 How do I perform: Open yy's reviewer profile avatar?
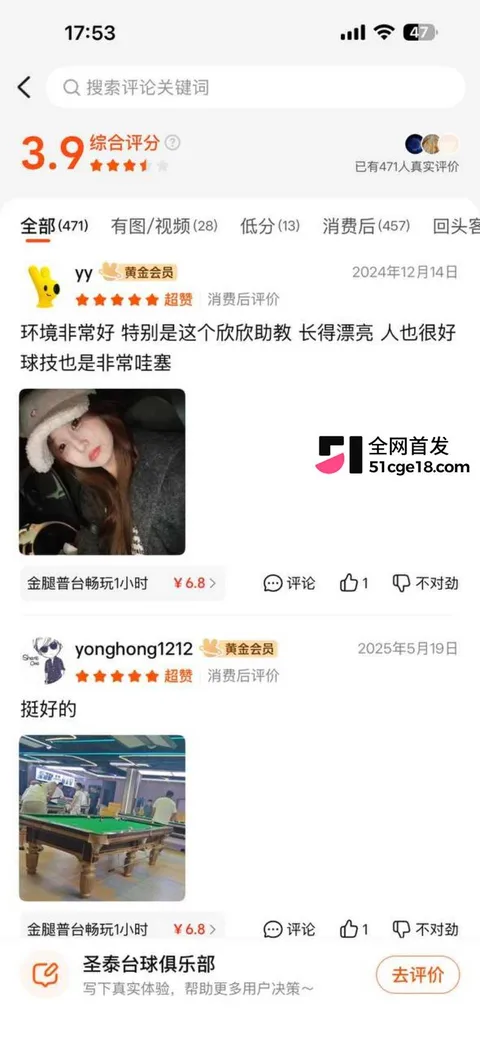coord(43,285)
